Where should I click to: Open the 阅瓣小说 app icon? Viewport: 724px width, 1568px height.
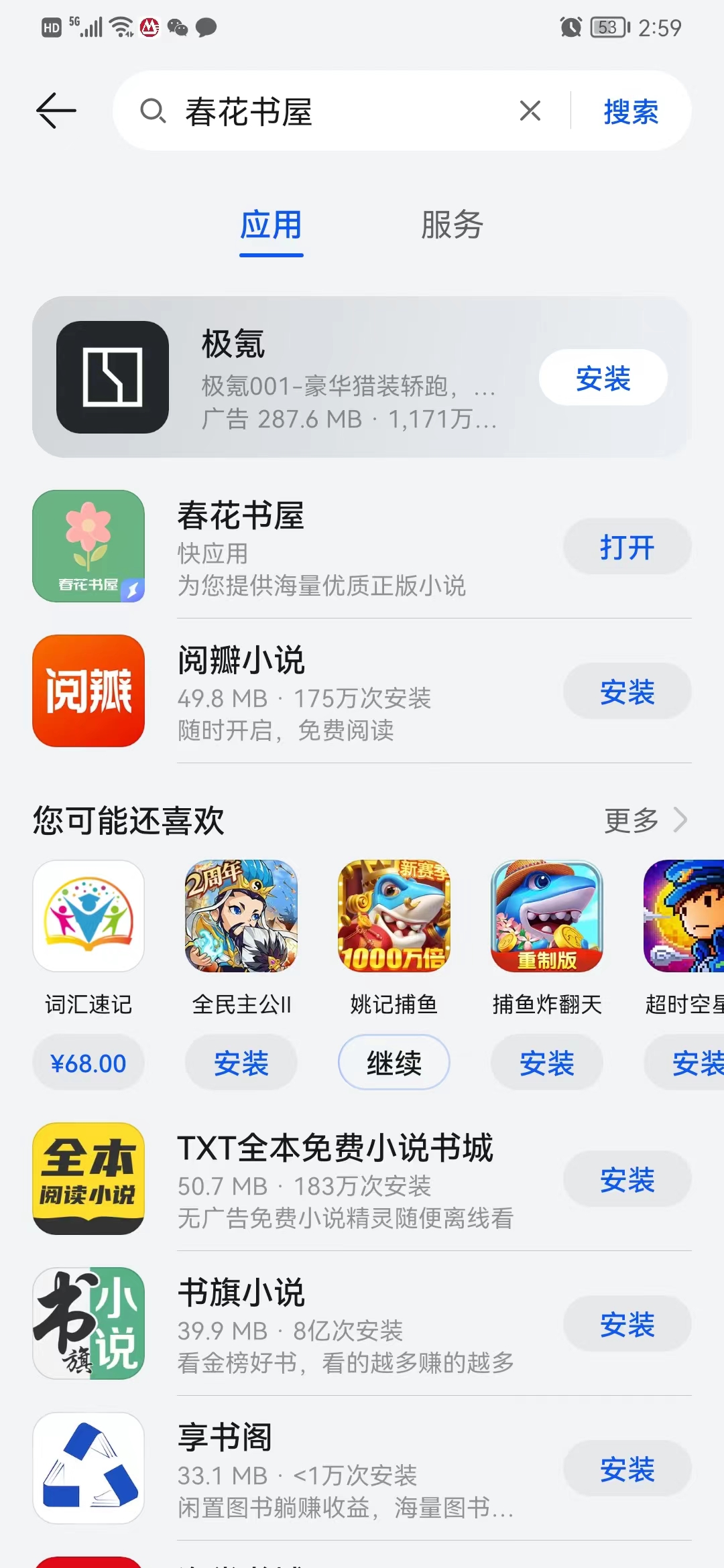88,691
